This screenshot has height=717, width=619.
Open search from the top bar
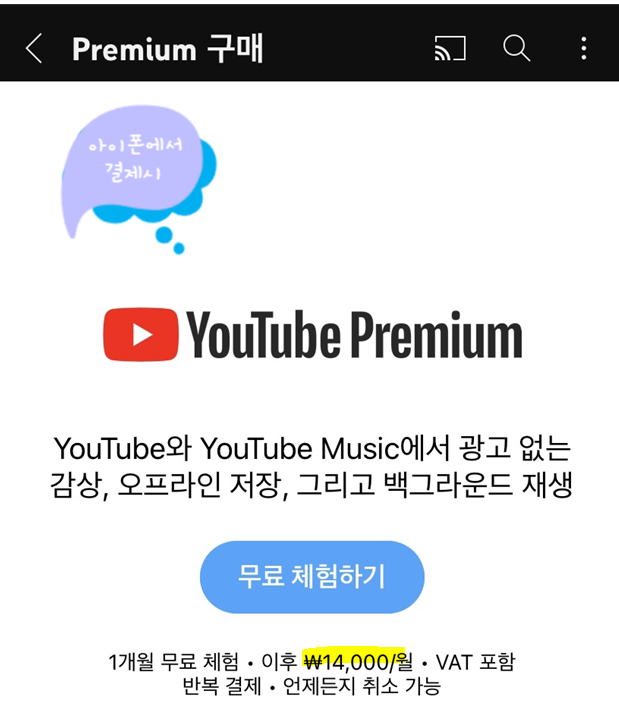point(516,48)
